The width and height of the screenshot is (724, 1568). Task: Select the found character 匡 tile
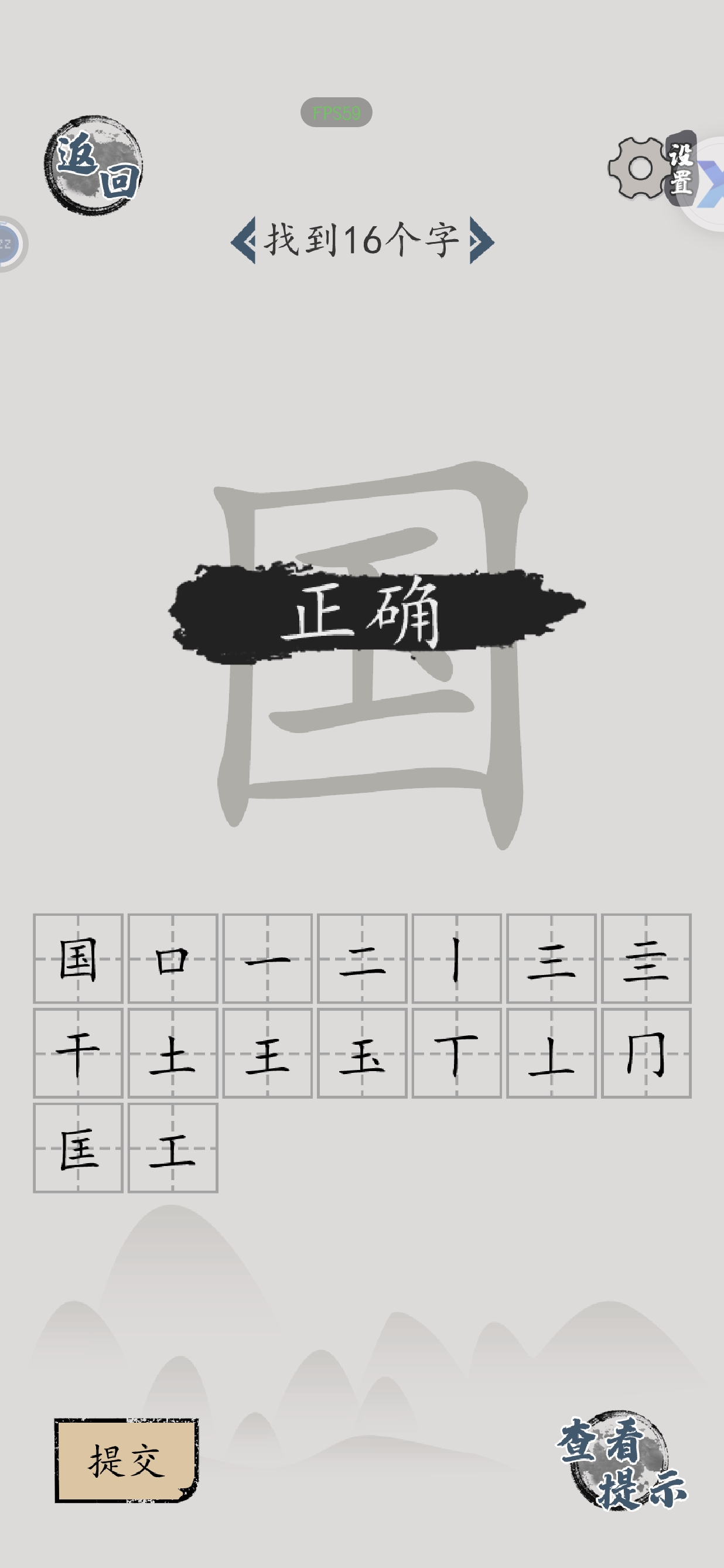(x=78, y=1148)
